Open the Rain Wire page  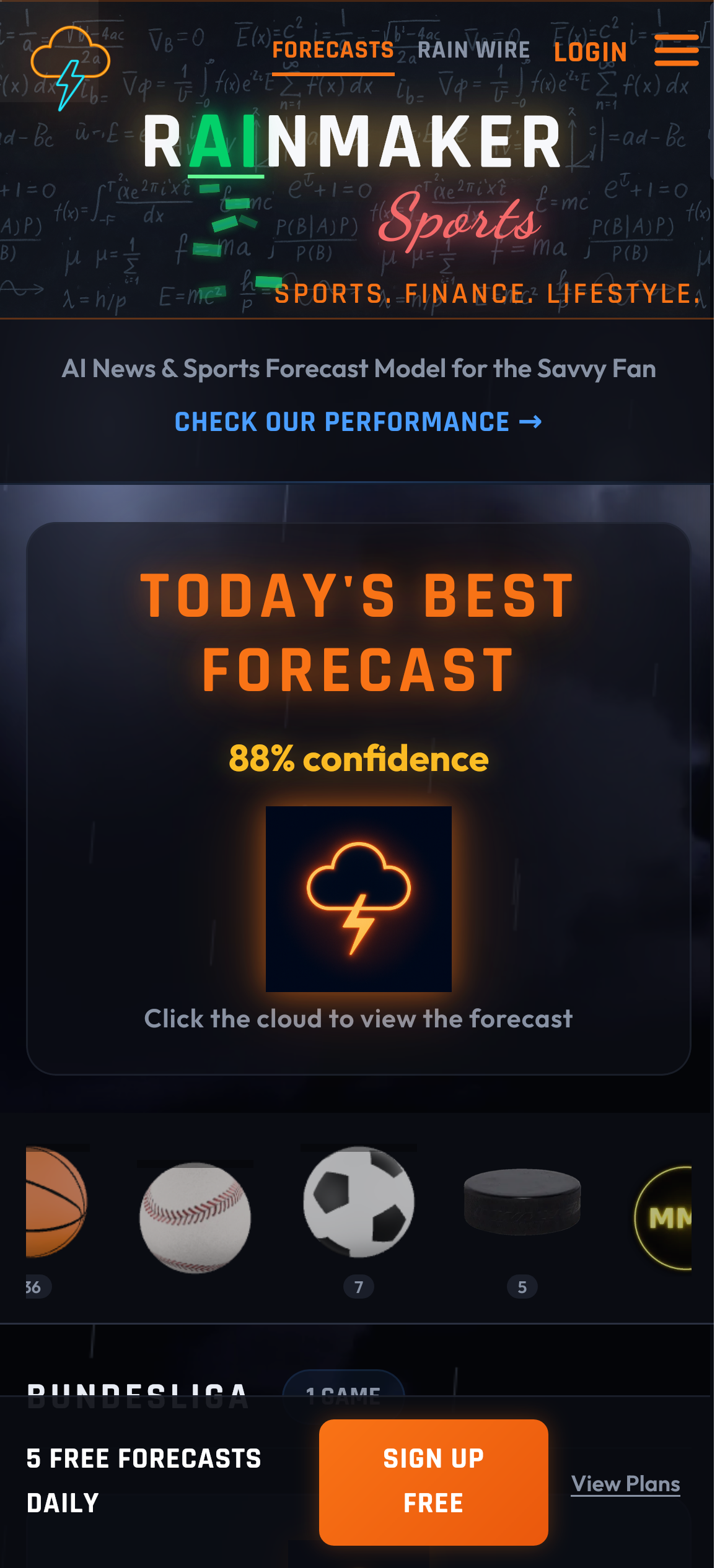point(474,51)
